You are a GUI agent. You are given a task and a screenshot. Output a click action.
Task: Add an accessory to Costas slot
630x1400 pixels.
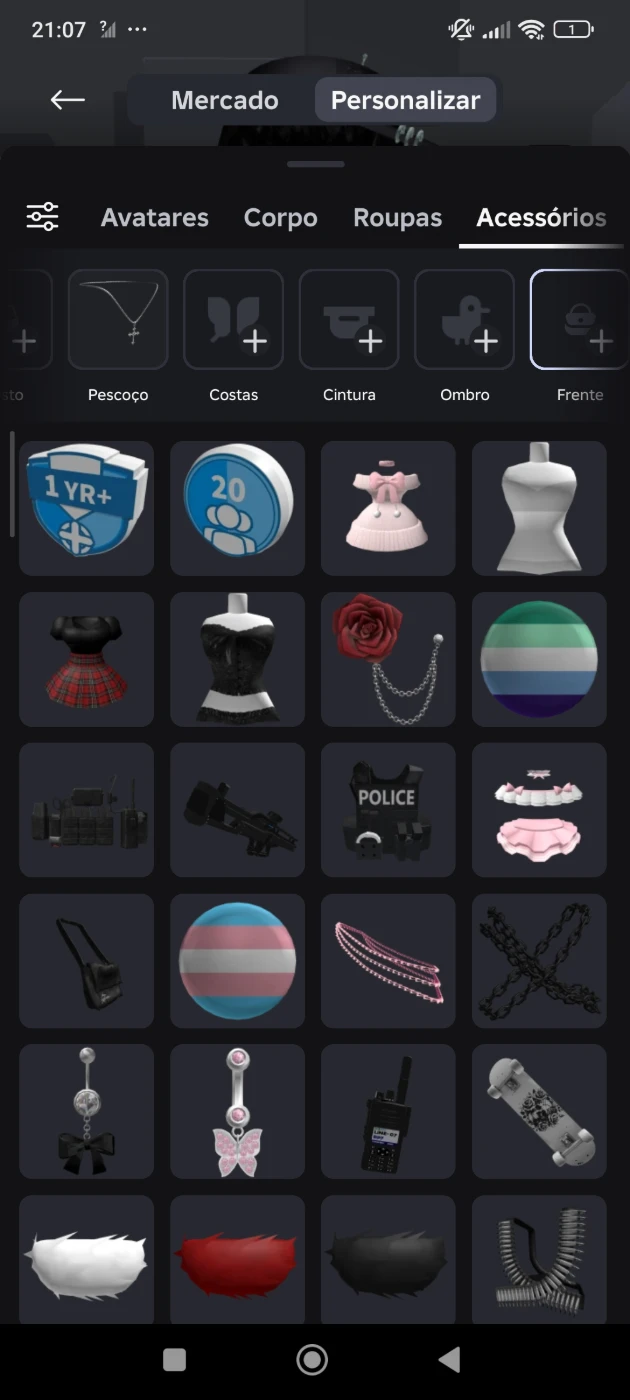233,320
